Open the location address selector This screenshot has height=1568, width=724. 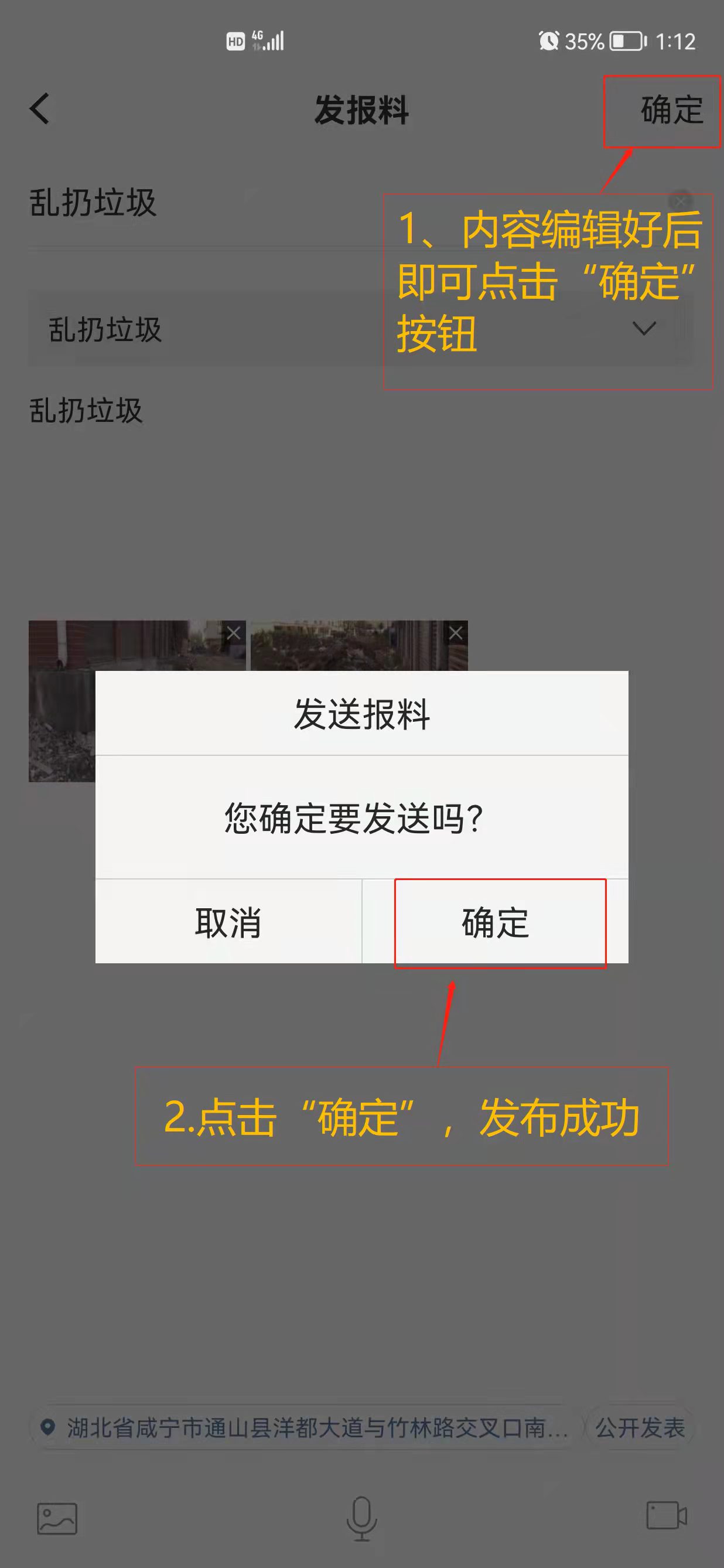(304, 1427)
